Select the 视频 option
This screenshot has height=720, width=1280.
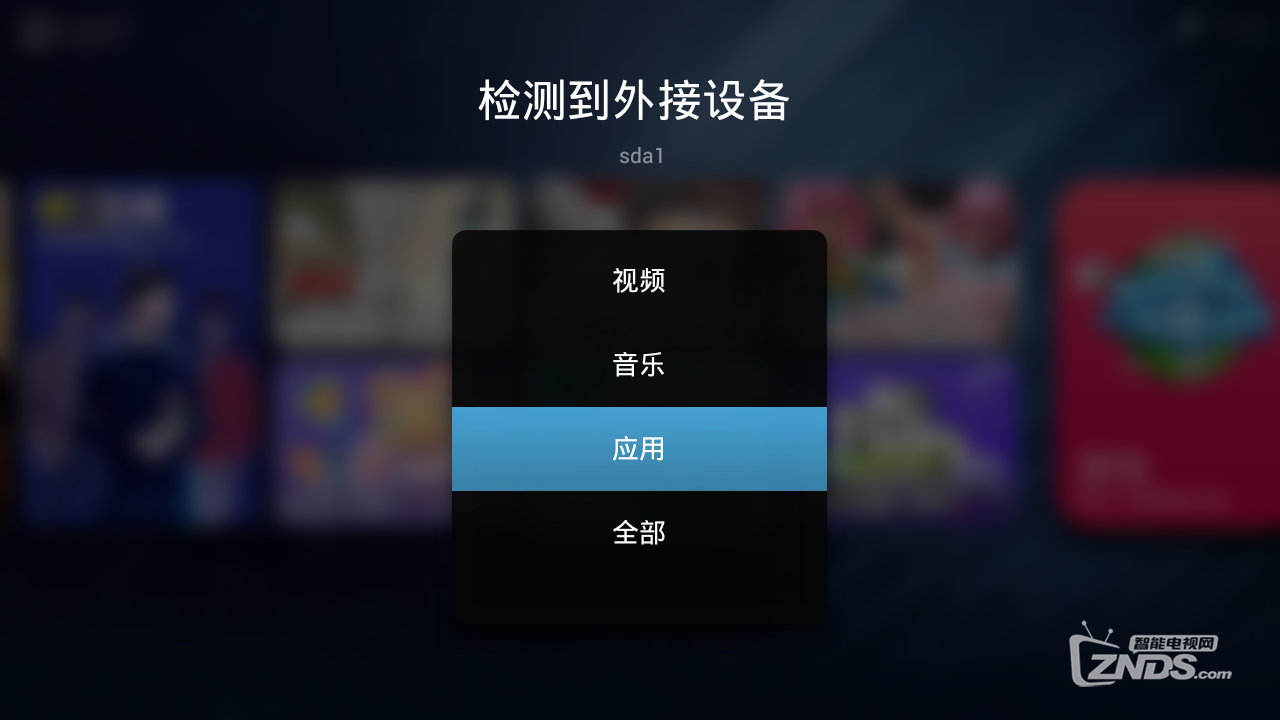[639, 281]
